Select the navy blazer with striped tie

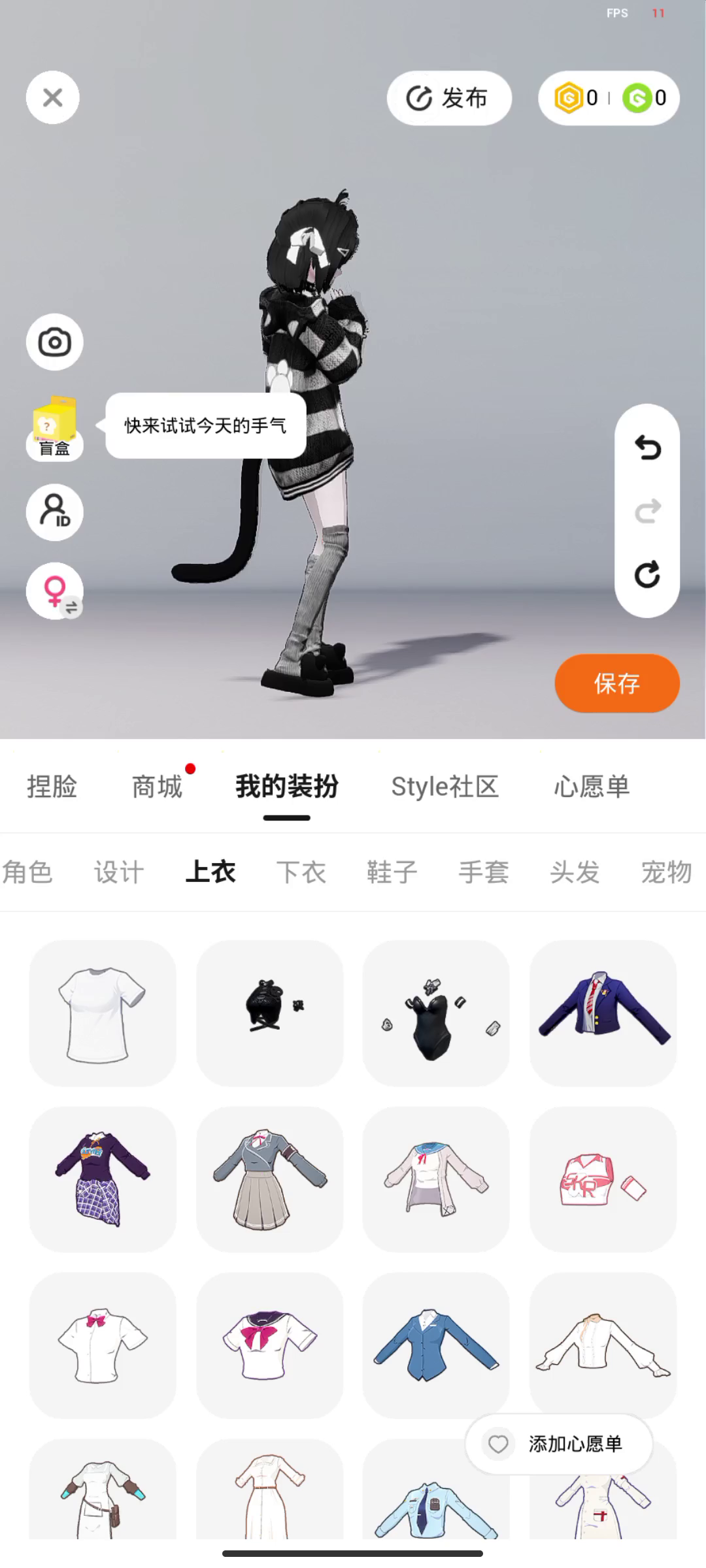[603, 1013]
